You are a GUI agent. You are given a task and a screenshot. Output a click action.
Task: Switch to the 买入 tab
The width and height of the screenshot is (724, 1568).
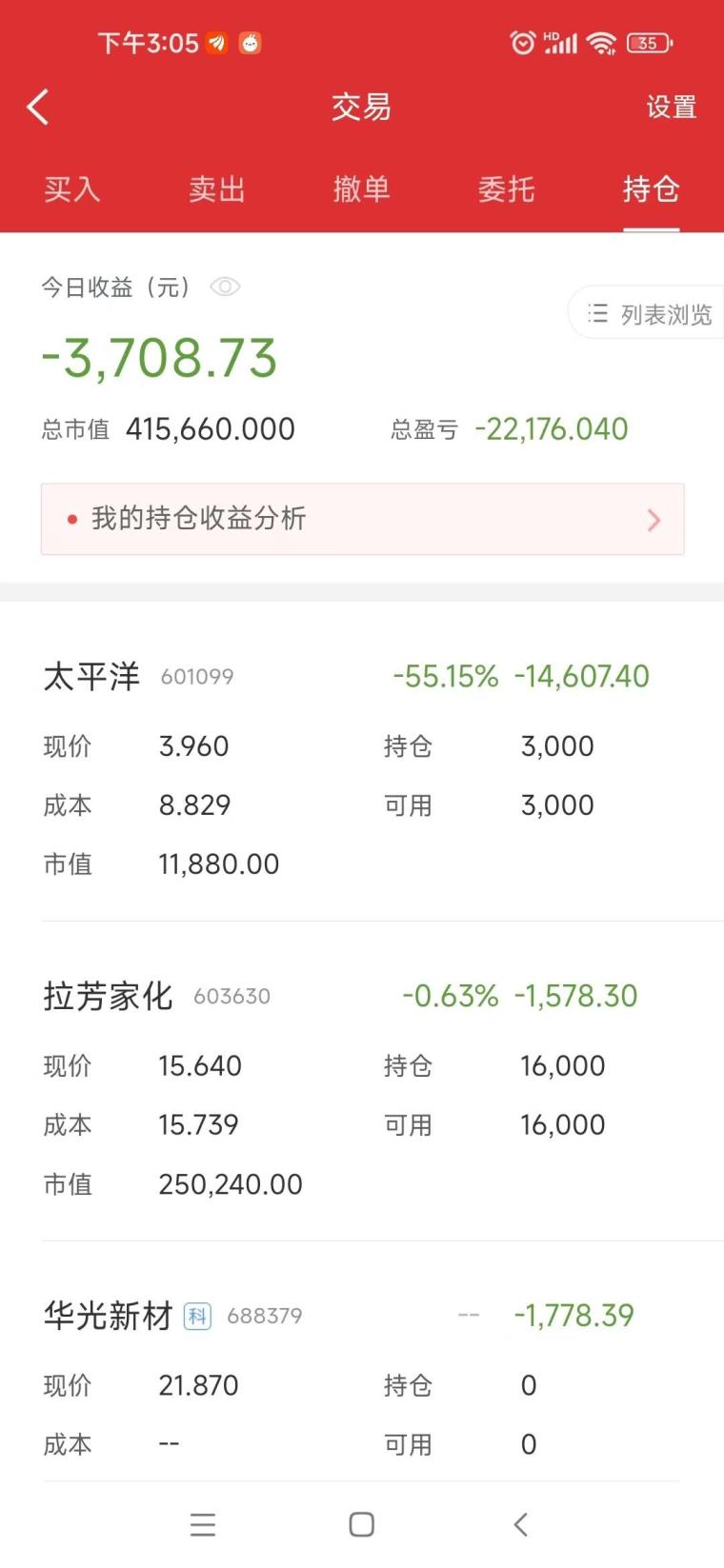point(72,189)
